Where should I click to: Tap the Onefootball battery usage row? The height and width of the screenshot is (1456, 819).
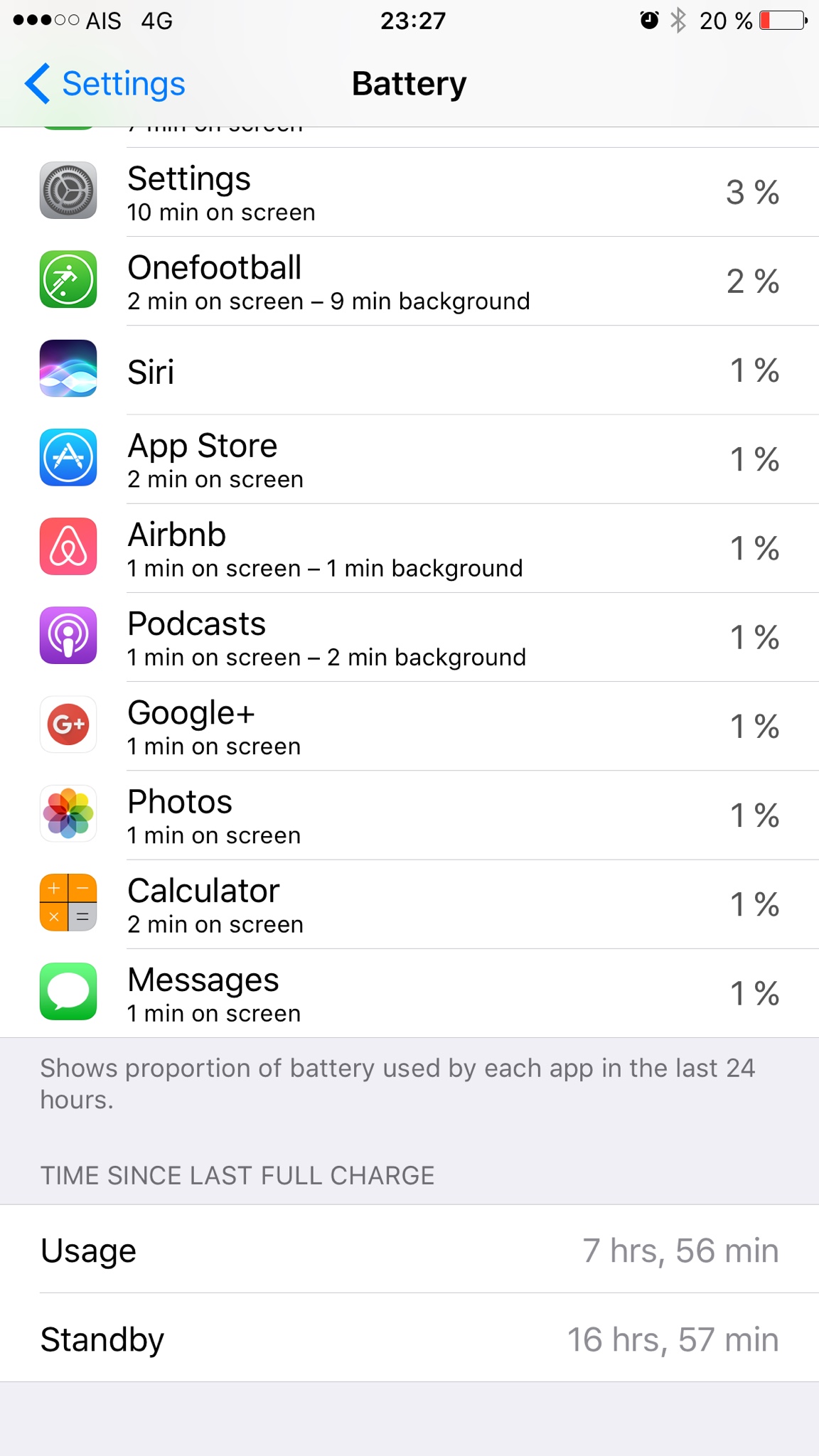coord(409,282)
